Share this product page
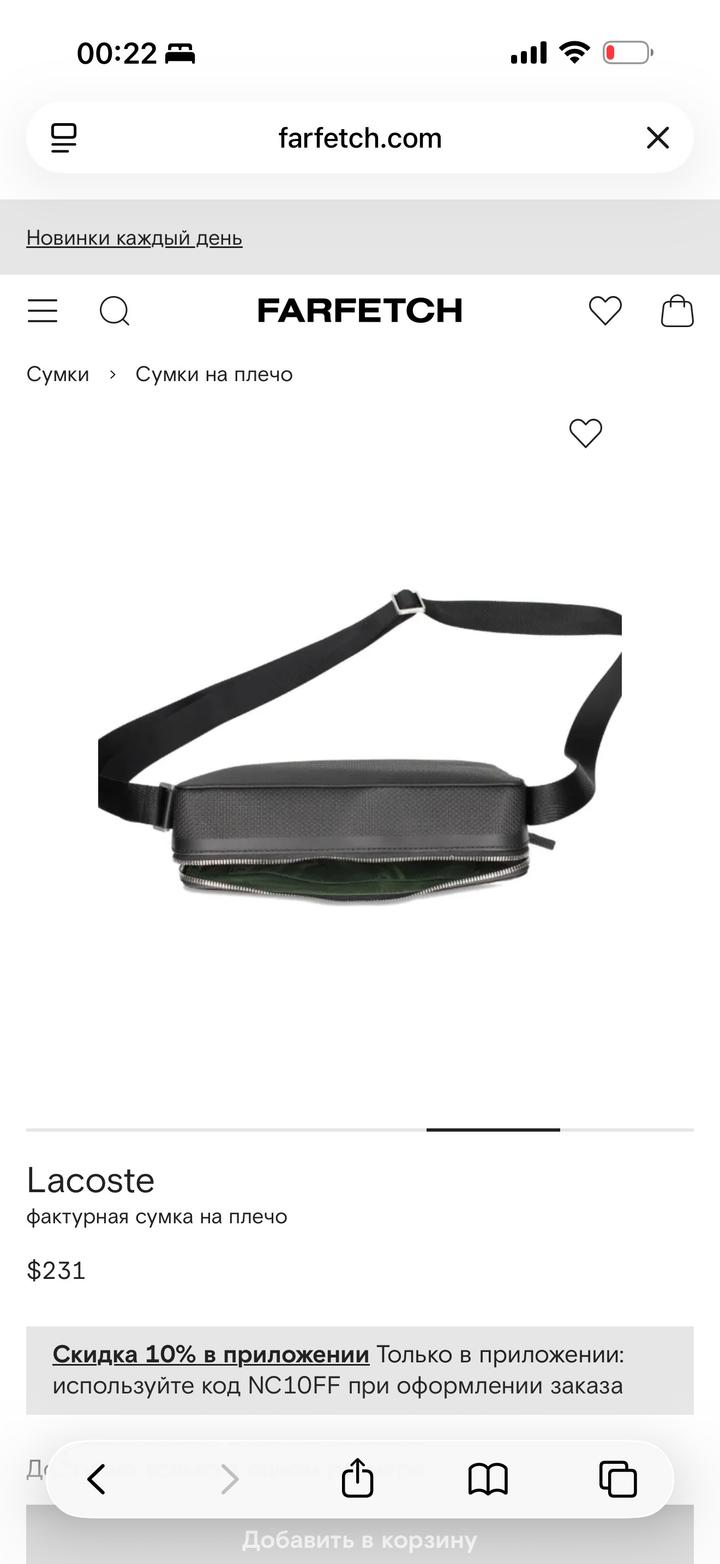 click(357, 1479)
